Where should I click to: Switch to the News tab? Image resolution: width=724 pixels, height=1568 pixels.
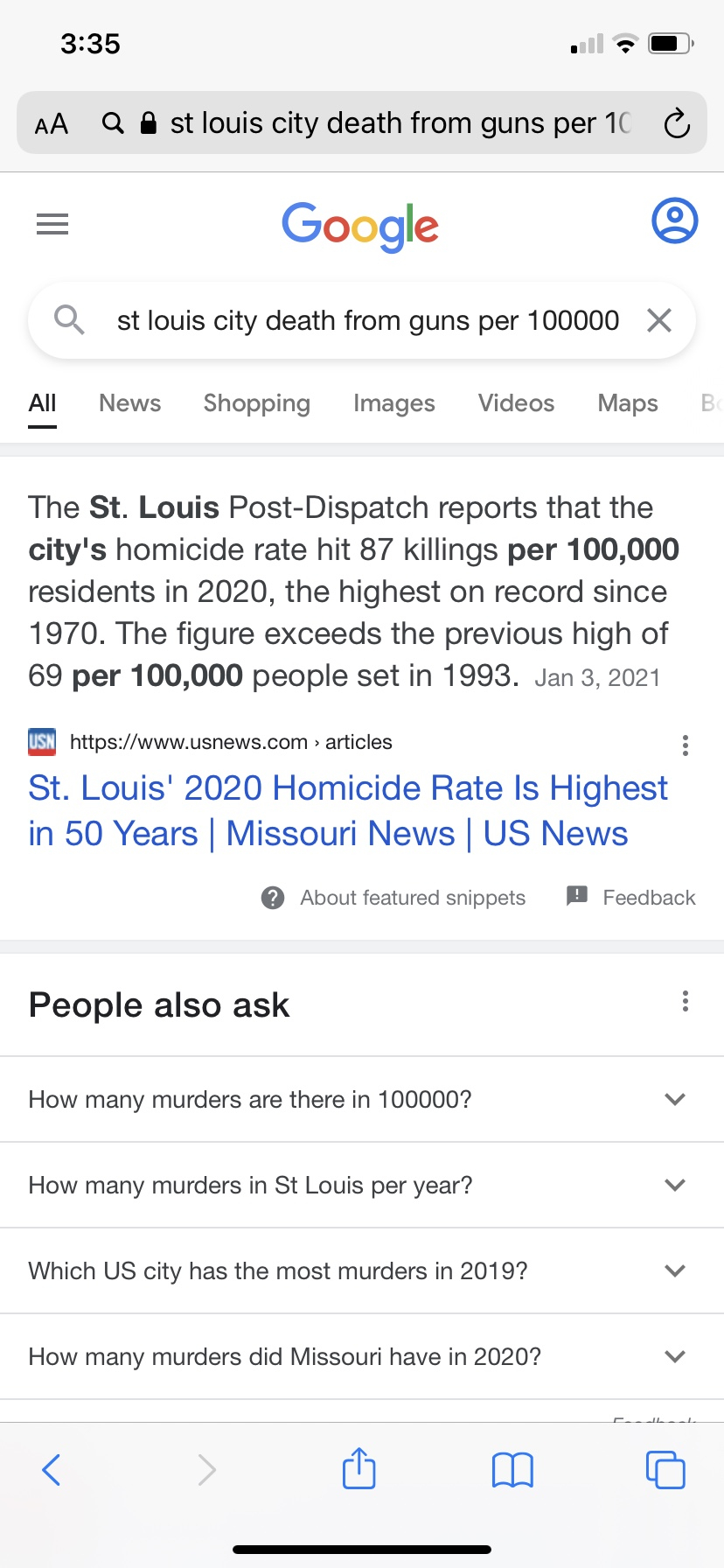tap(129, 403)
